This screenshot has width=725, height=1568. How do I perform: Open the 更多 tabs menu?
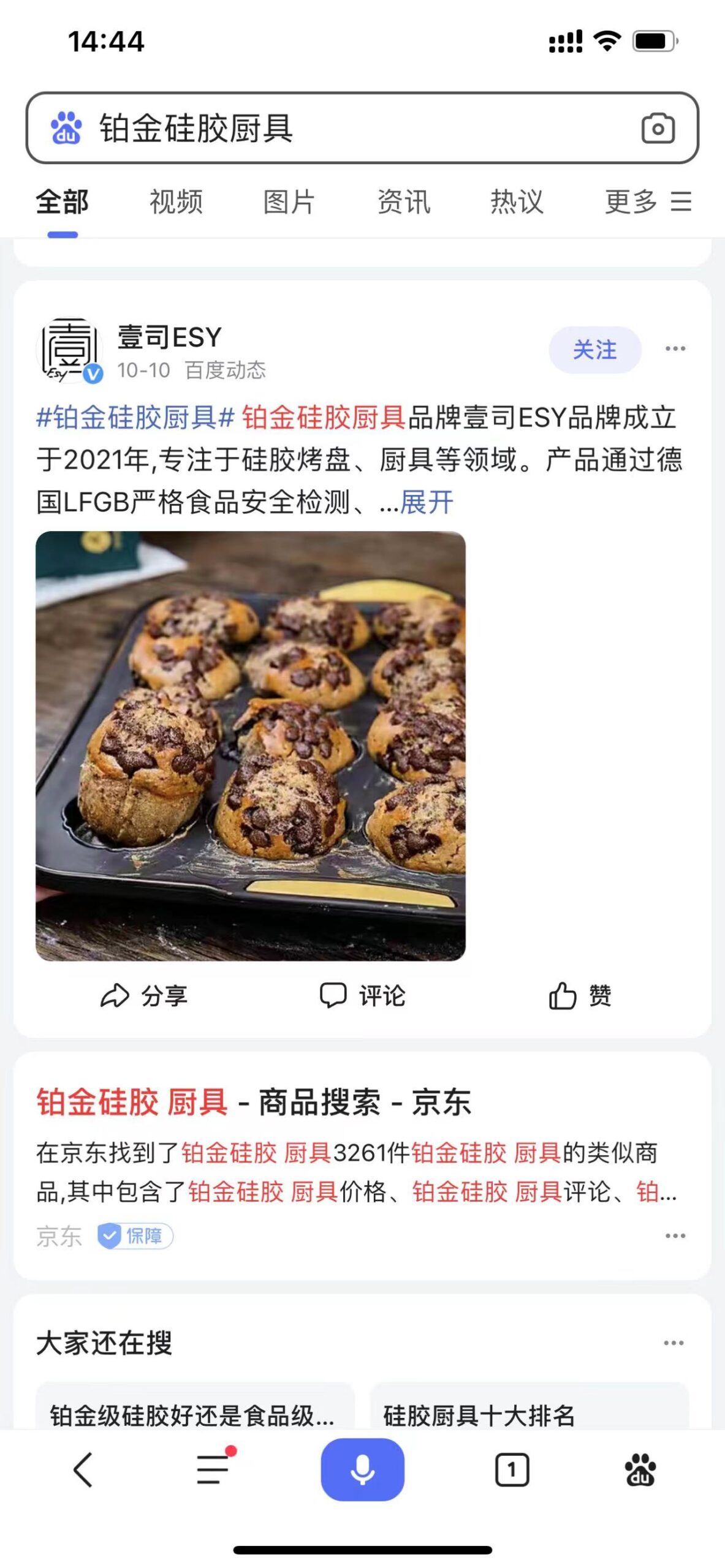coord(648,202)
